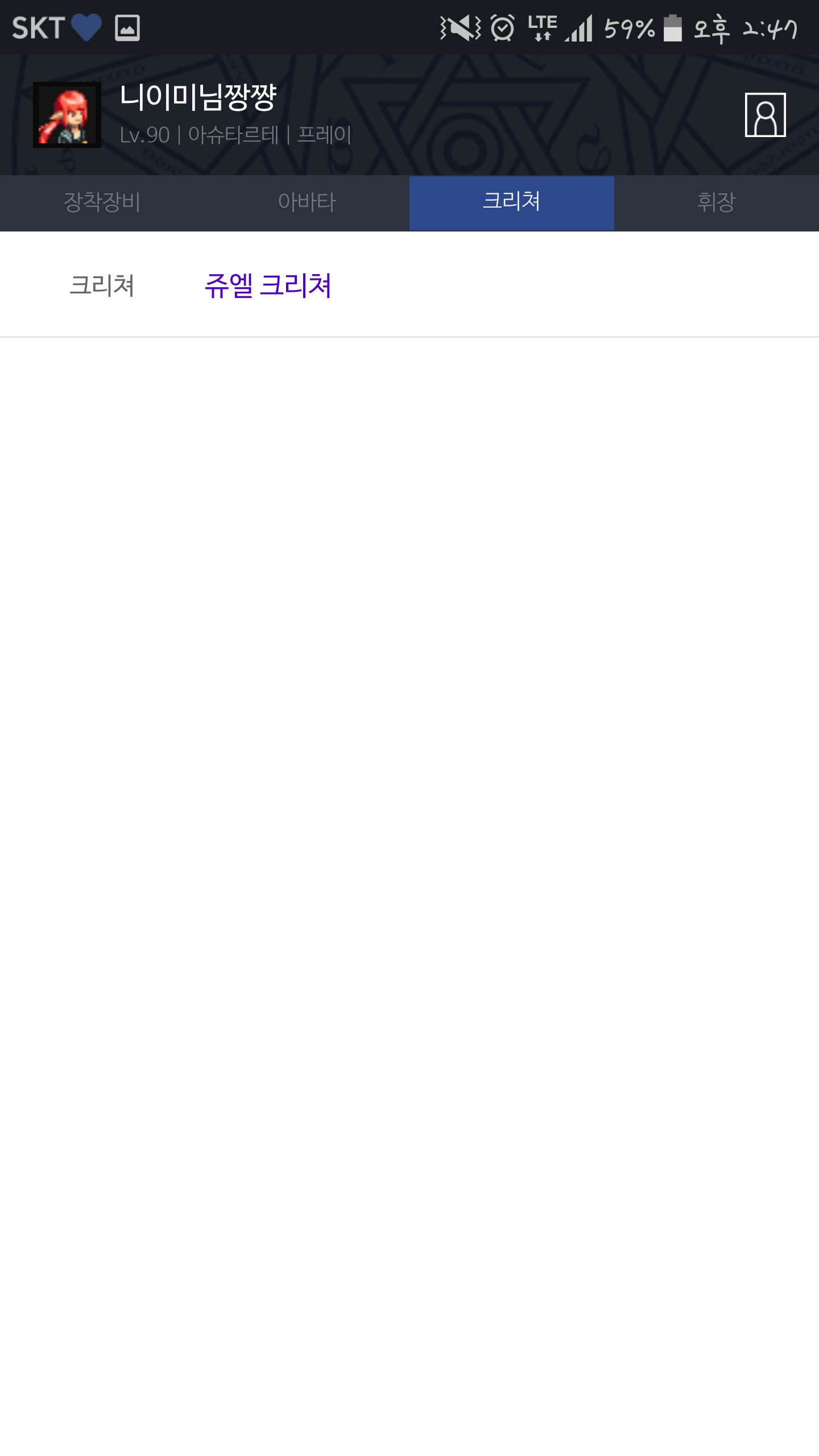Image resolution: width=819 pixels, height=1456 pixels.
Task: Select the 쥬엘 크리쳐 sub-tab
Action: 268,285
